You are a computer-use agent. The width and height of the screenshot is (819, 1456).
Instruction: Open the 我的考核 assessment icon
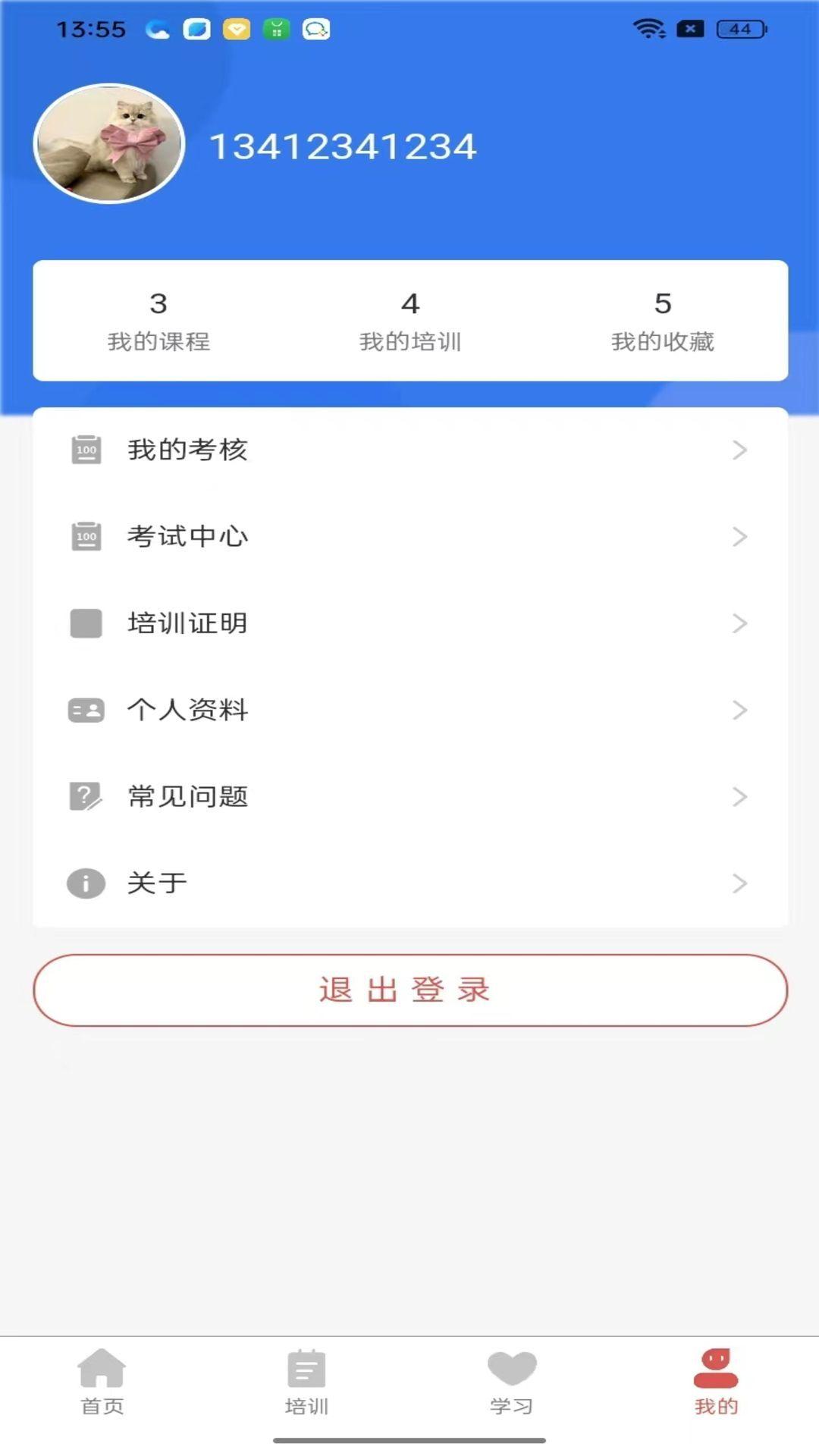pos(85,449)
